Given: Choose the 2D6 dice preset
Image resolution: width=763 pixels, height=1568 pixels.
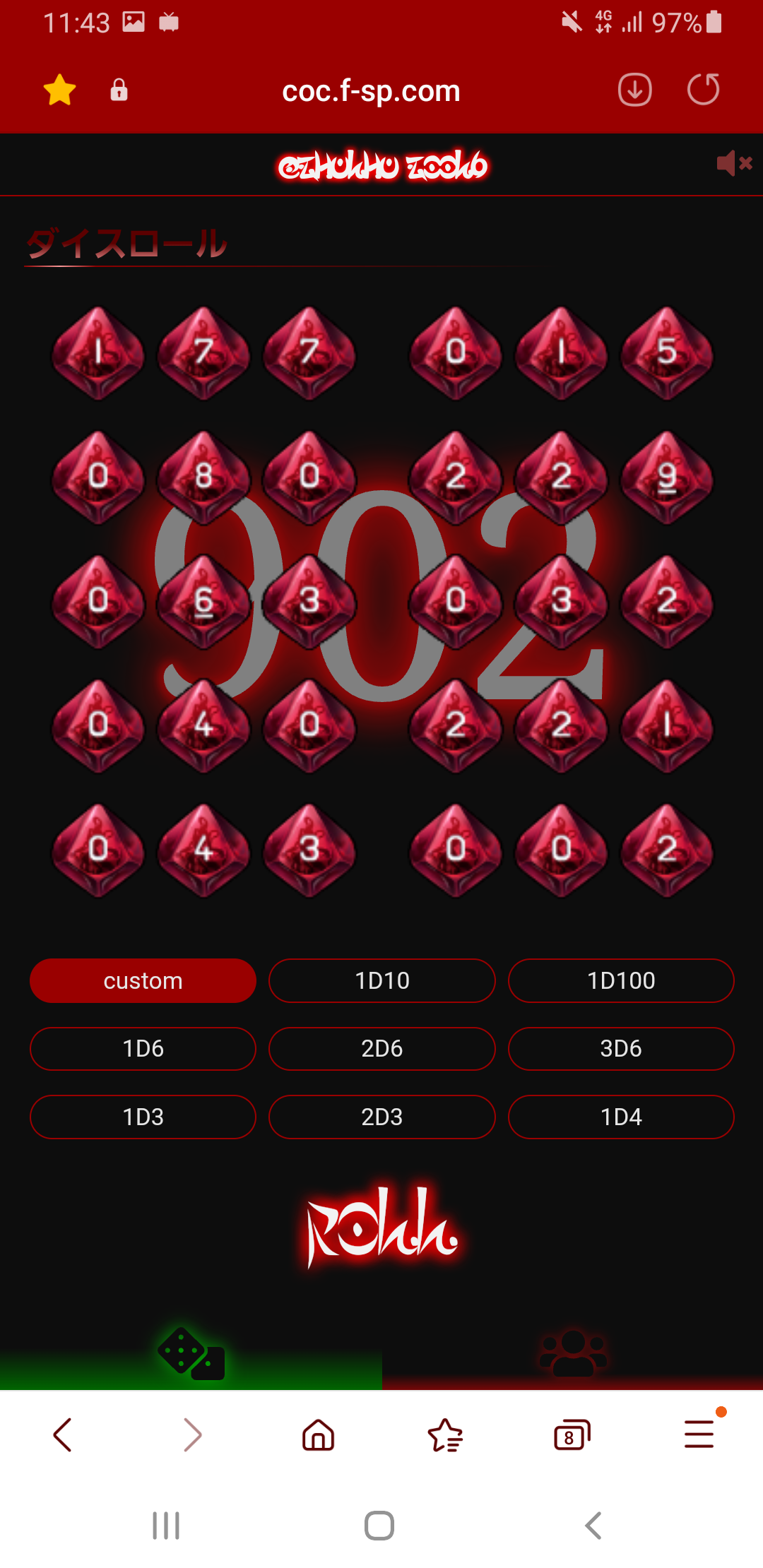Looking at the screenshot, I should 382,1048.
